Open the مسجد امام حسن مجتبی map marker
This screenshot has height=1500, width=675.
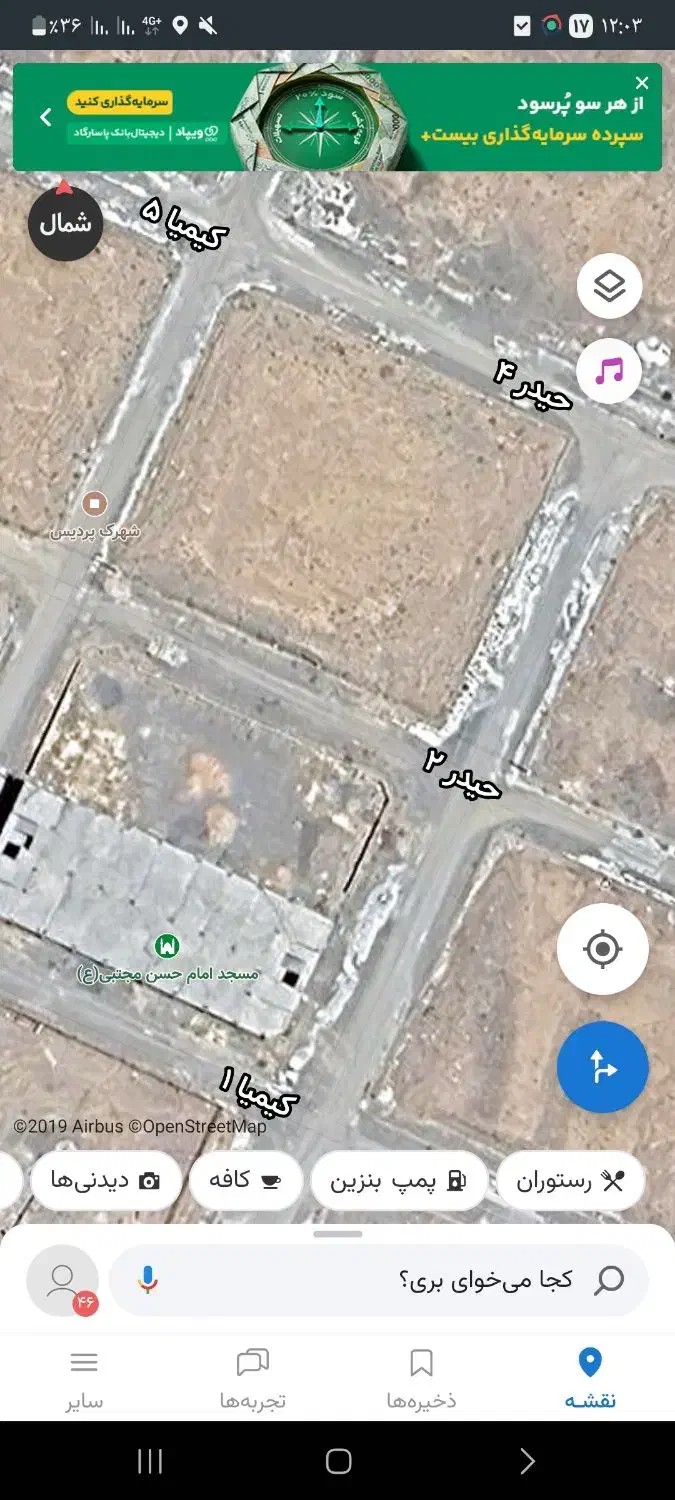pyautogui.click(x=167, y=945)
